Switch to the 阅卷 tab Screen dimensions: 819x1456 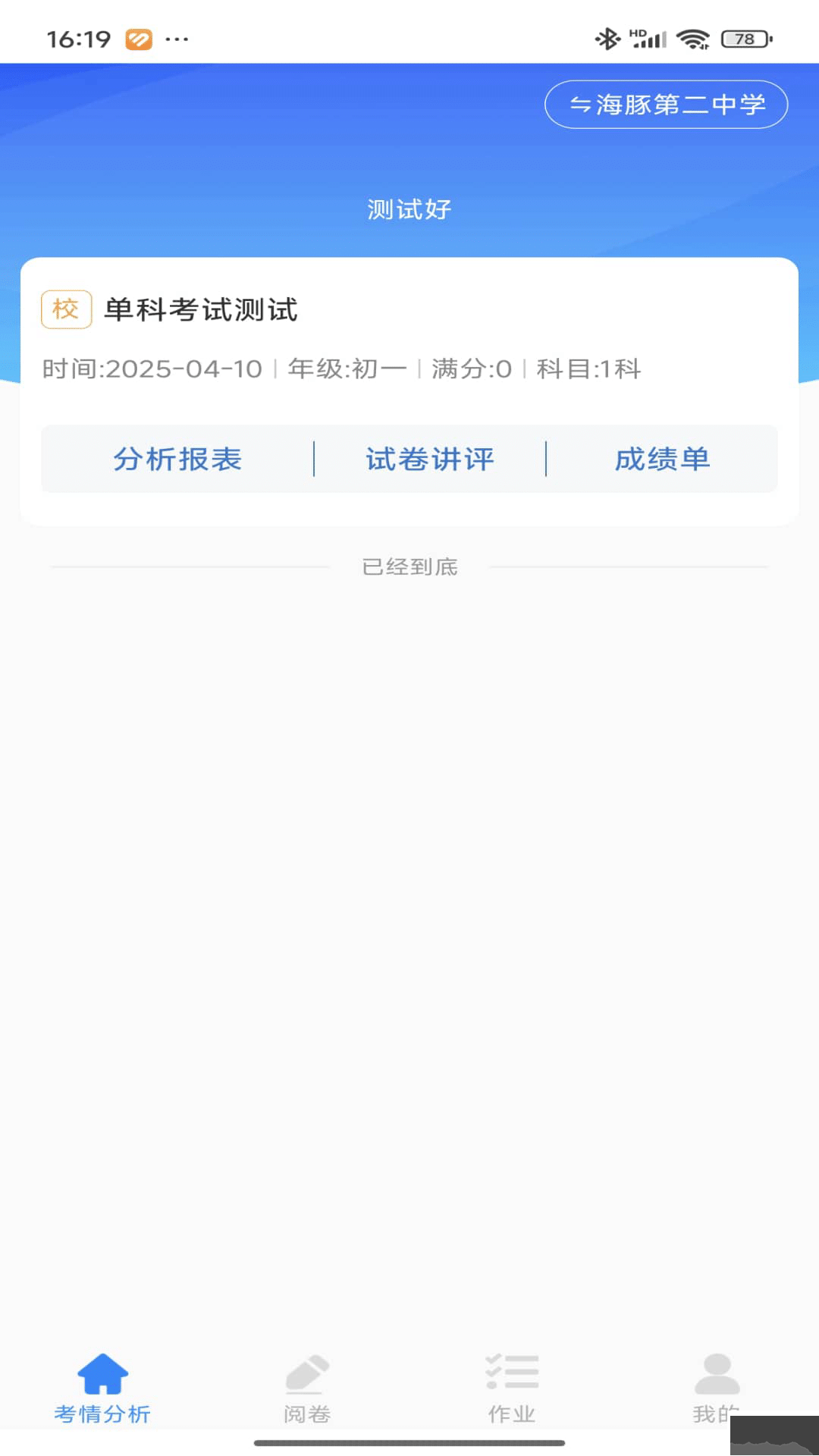click(x=307, y=1389)
